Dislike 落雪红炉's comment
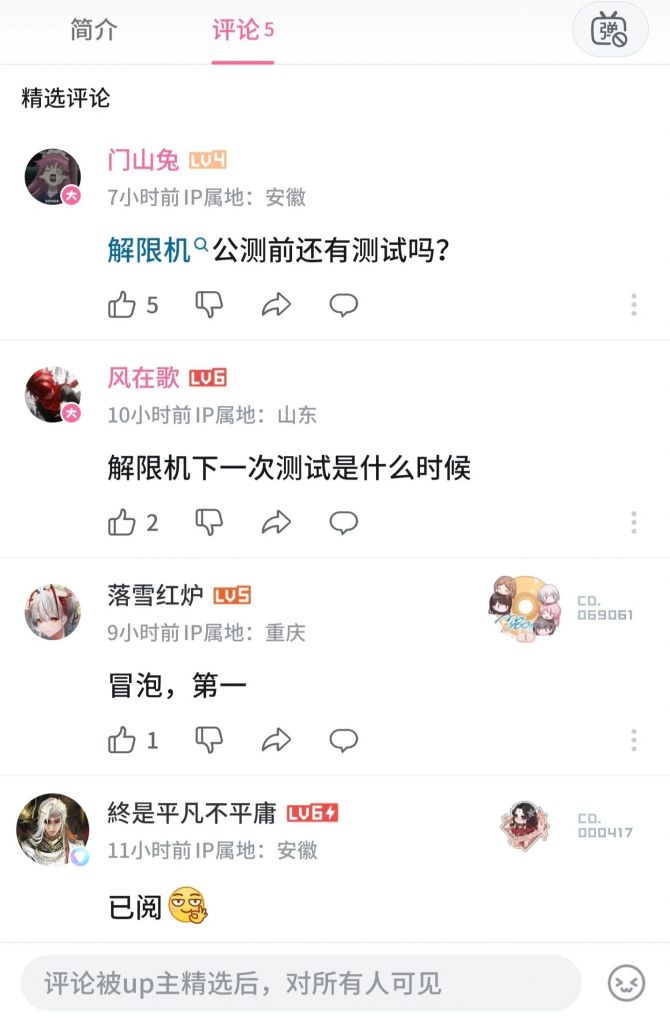Image resolution: width=670 pixels, height=1024 pixels. point(209,740)
